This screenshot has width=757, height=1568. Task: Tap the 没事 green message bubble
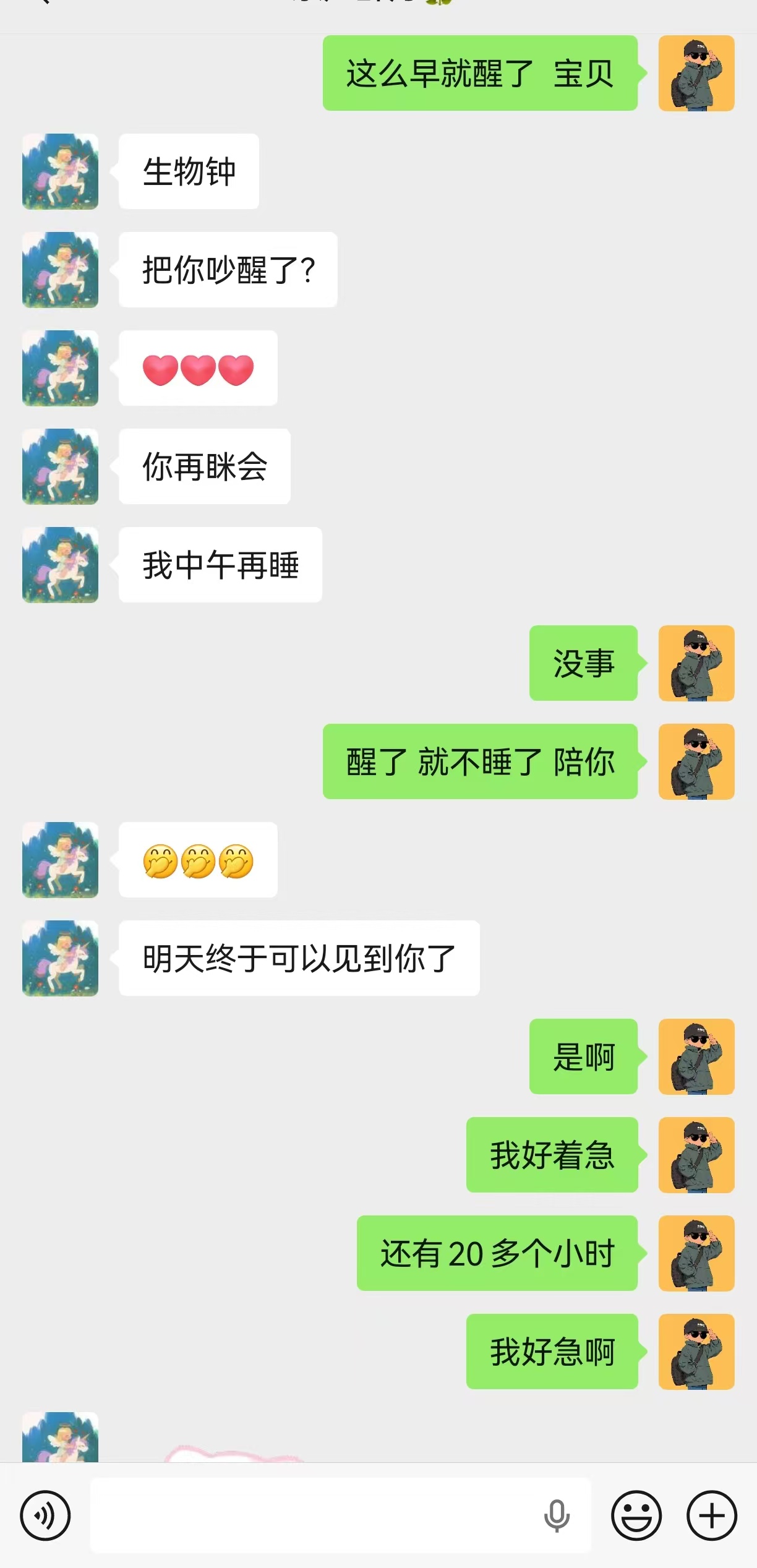(583, 664)
